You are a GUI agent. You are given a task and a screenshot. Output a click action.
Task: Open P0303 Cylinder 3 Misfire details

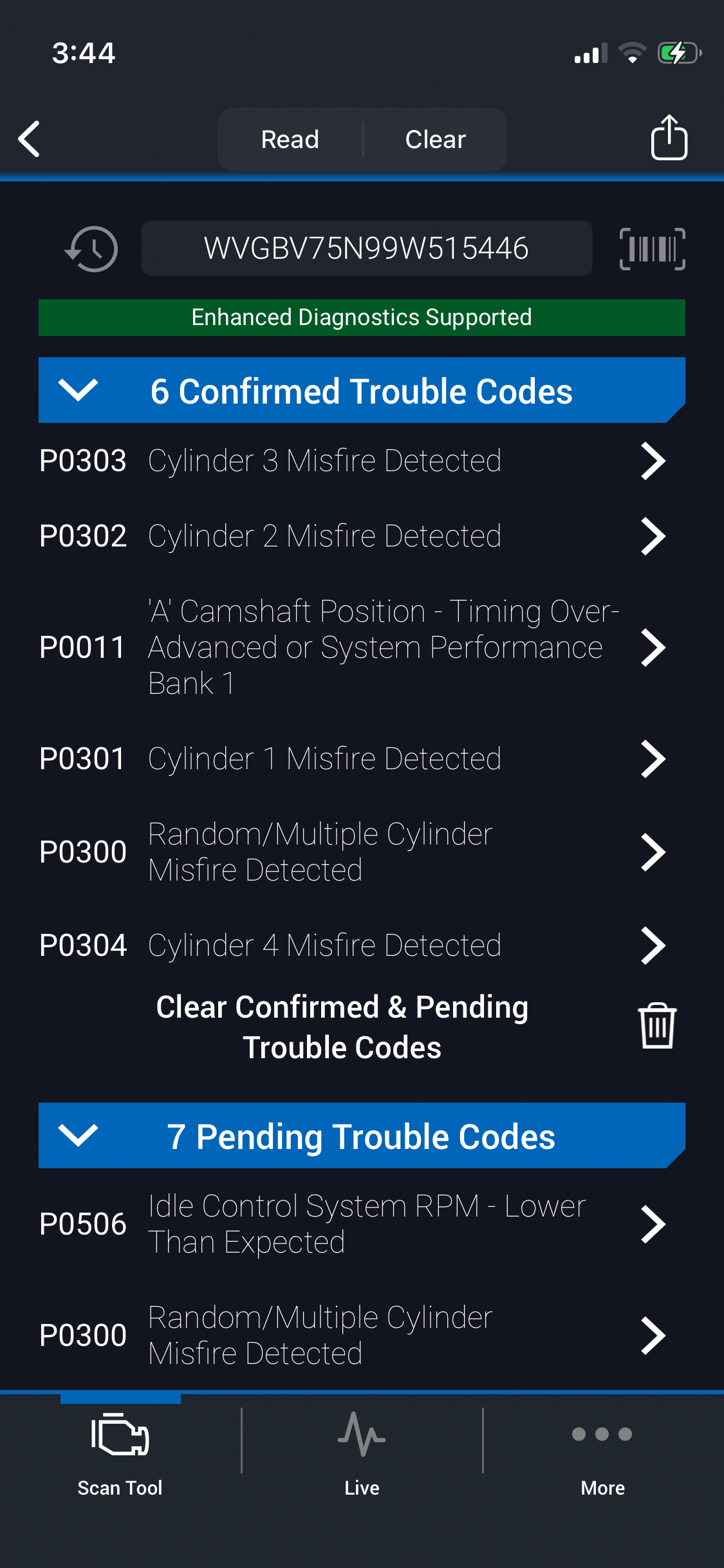click(351, 461)
